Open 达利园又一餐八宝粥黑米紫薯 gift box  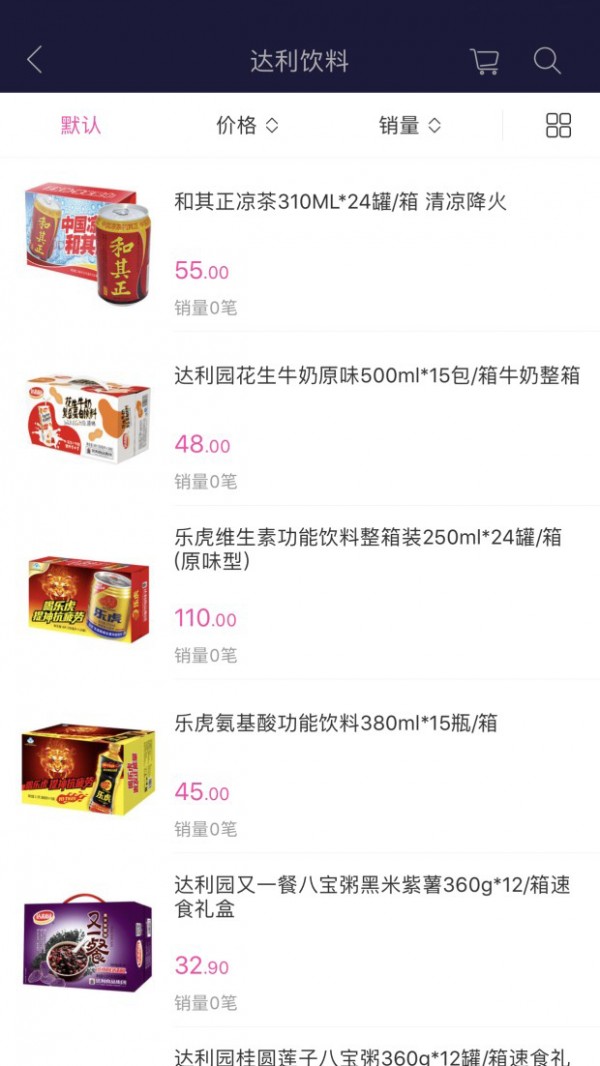coord(372,897)
